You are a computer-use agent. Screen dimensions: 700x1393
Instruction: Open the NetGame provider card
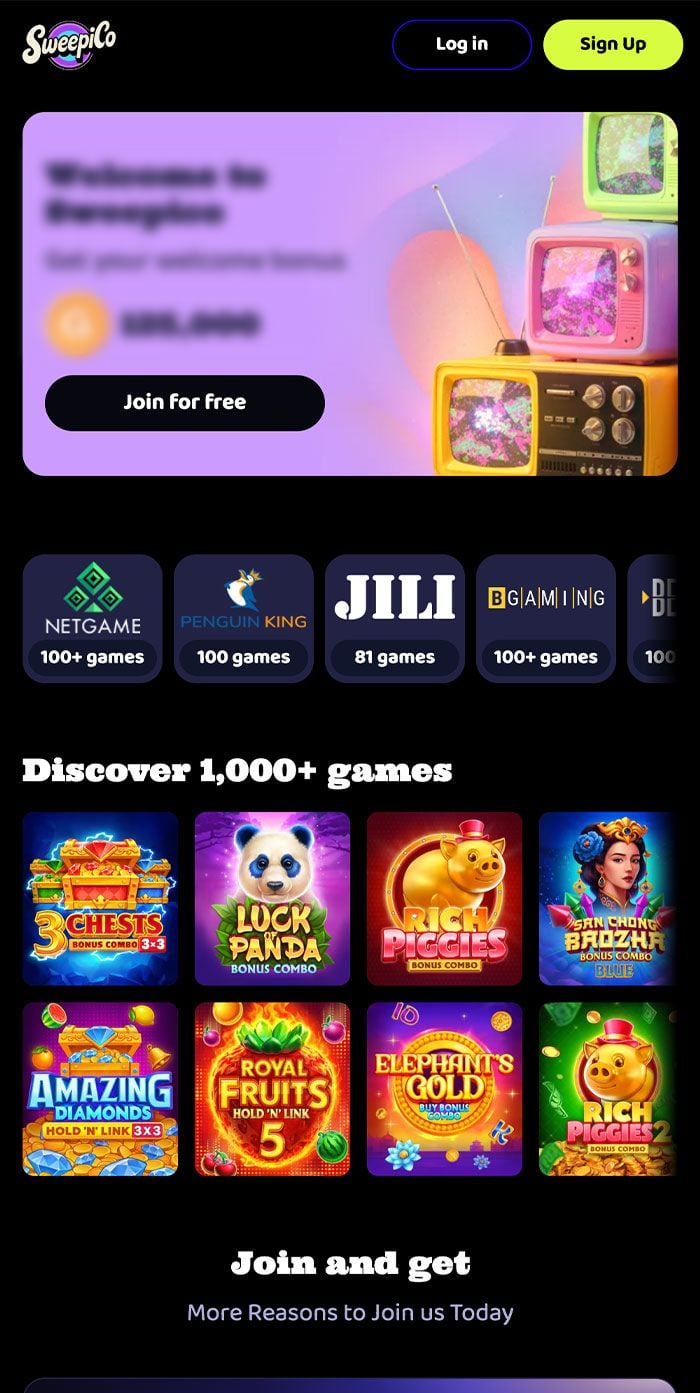click(92, 618)
